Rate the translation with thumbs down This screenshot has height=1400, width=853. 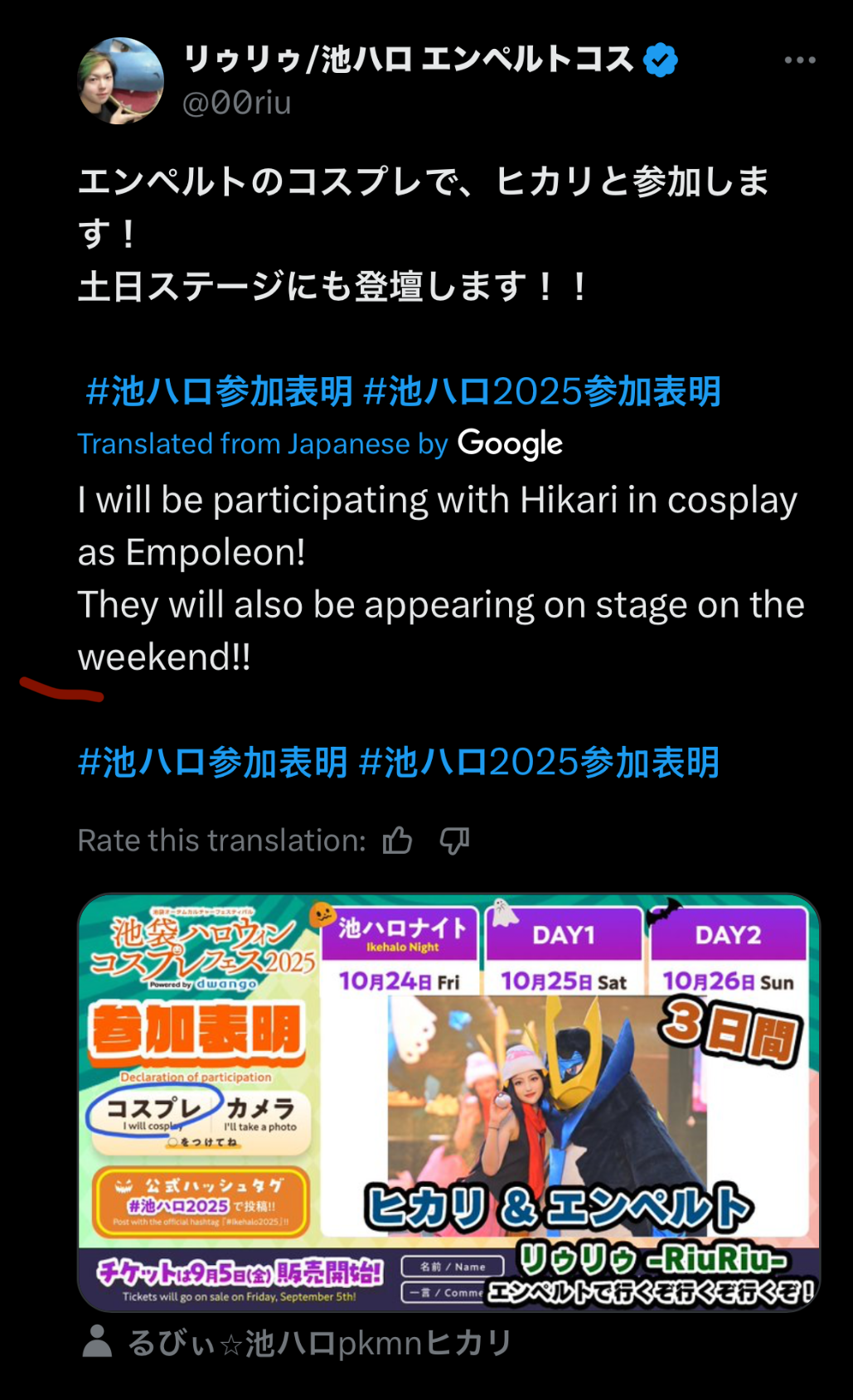tap(454, 840)
